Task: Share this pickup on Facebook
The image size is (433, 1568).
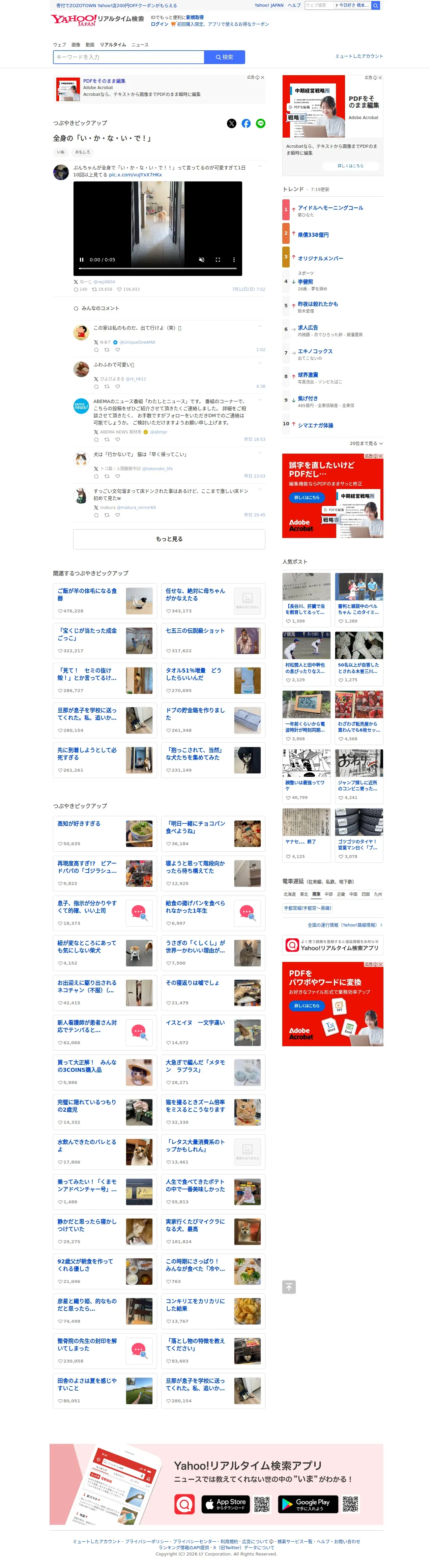Action: point(246,123)
